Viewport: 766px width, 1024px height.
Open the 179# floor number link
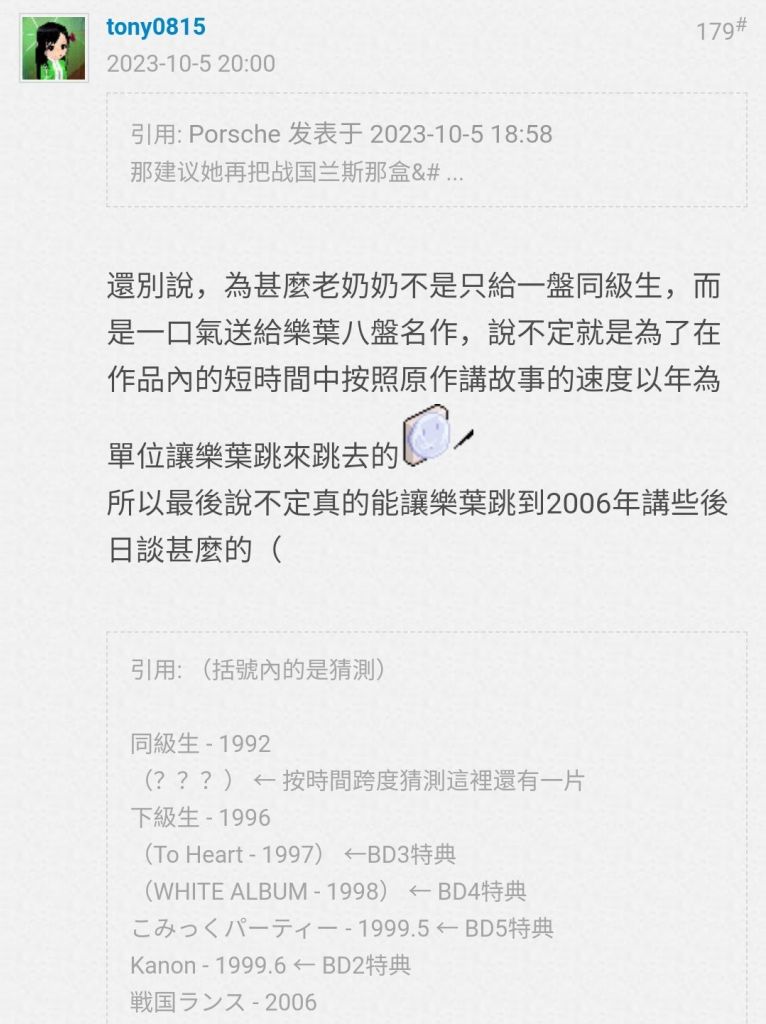[x=720, y=30]
